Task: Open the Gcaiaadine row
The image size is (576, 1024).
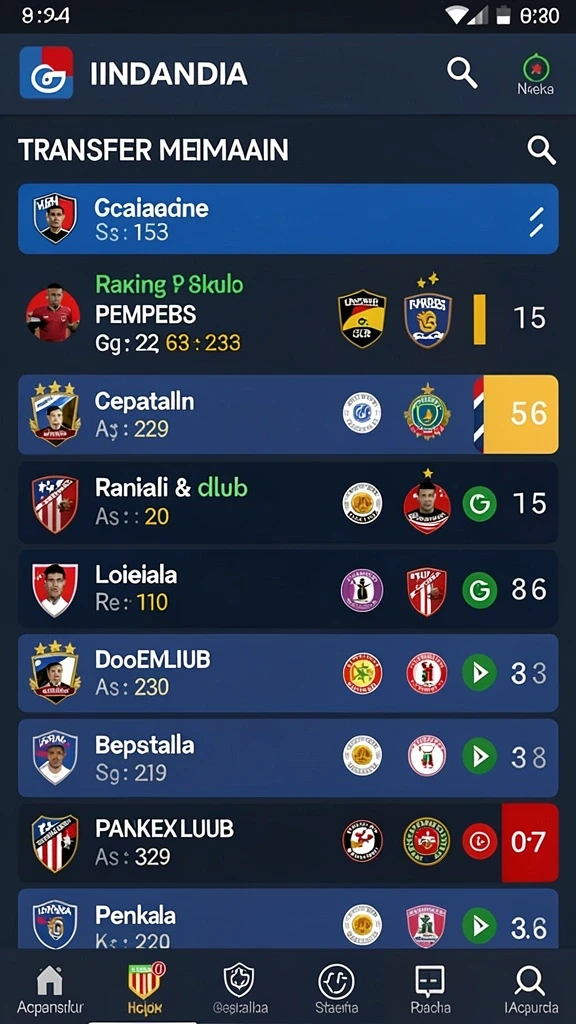Action: pyautogui.click(x=288, y=219)
